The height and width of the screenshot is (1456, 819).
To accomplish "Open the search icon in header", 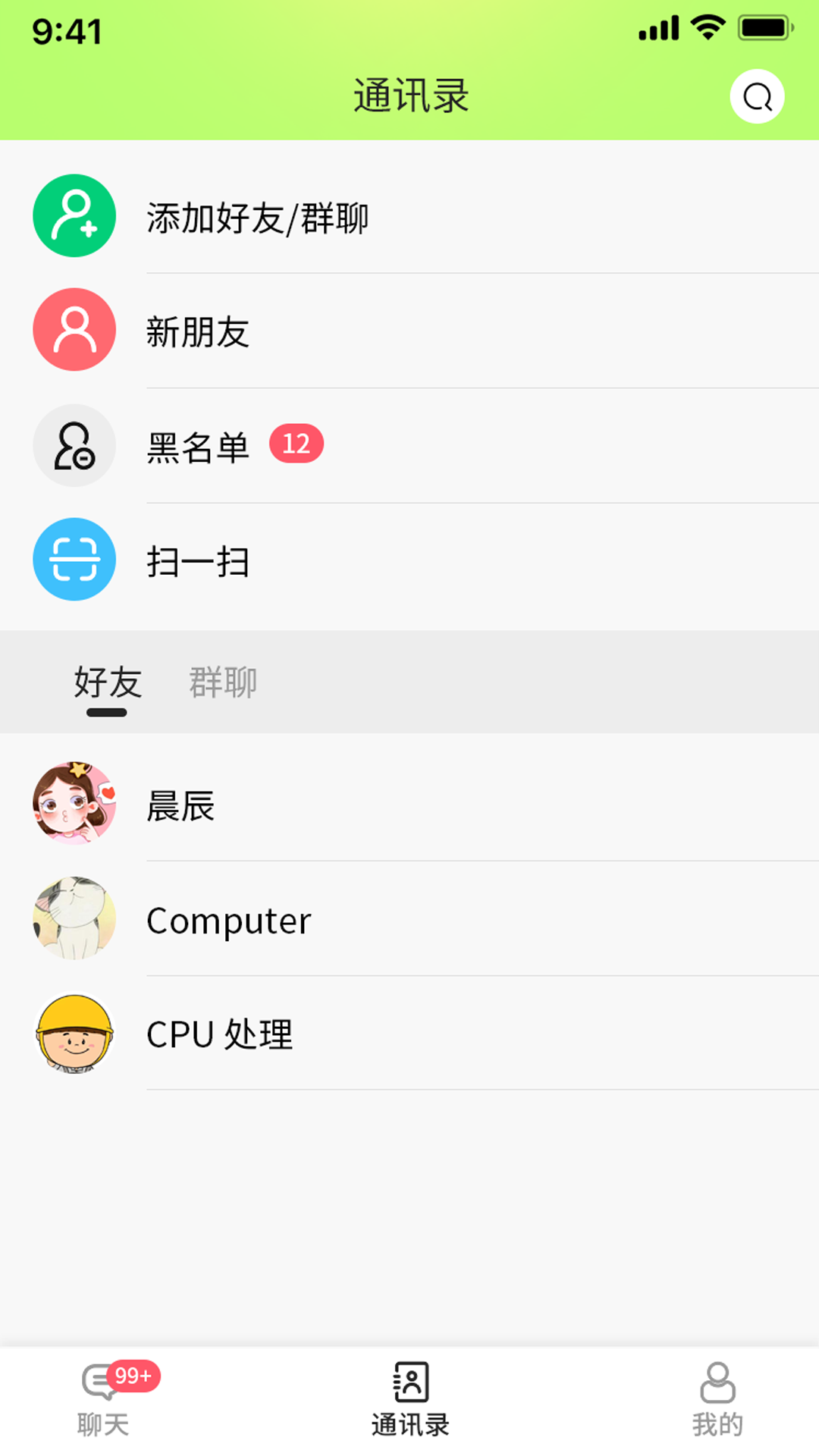I will (757, 96).
